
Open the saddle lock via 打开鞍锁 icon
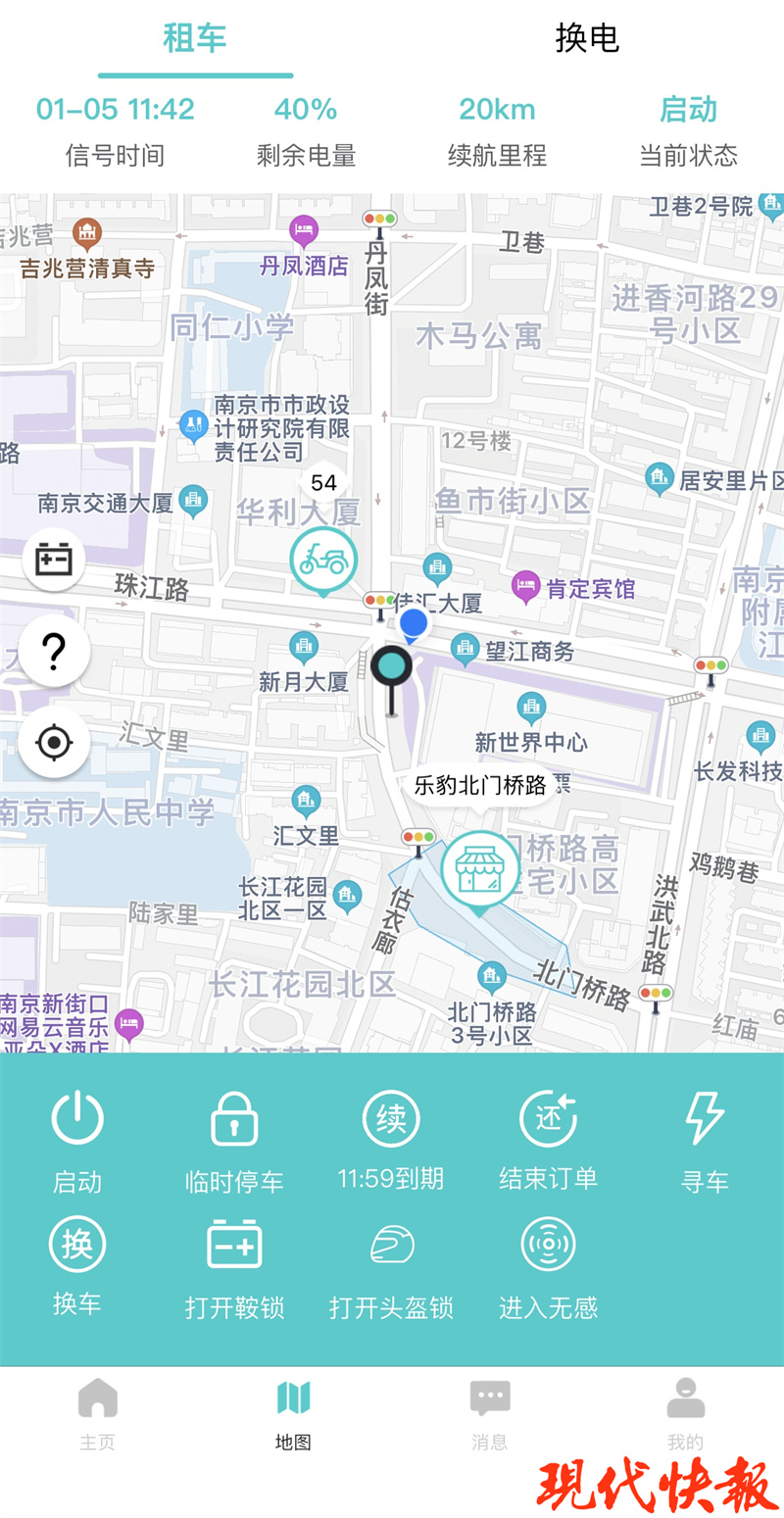click(234, 1243)
